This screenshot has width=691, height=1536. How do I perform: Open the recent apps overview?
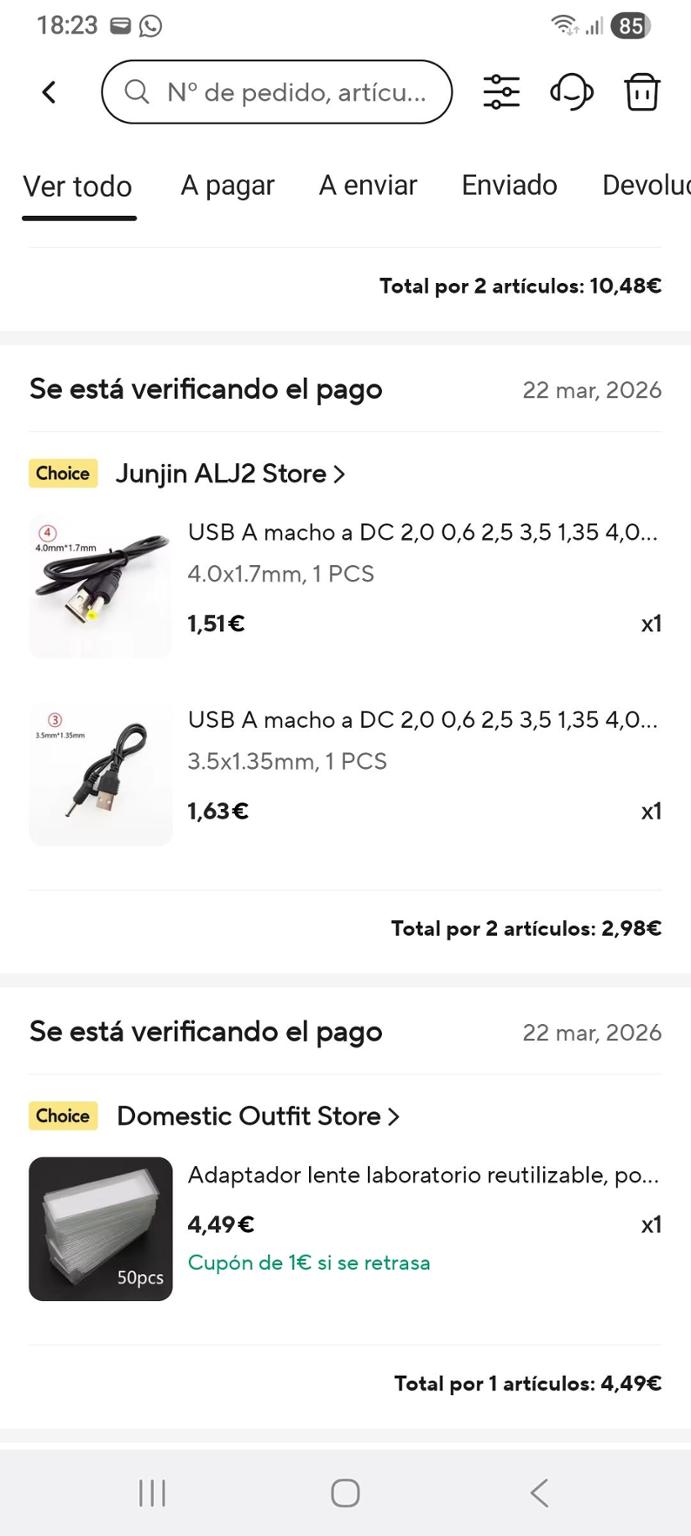coord(152,1493)
